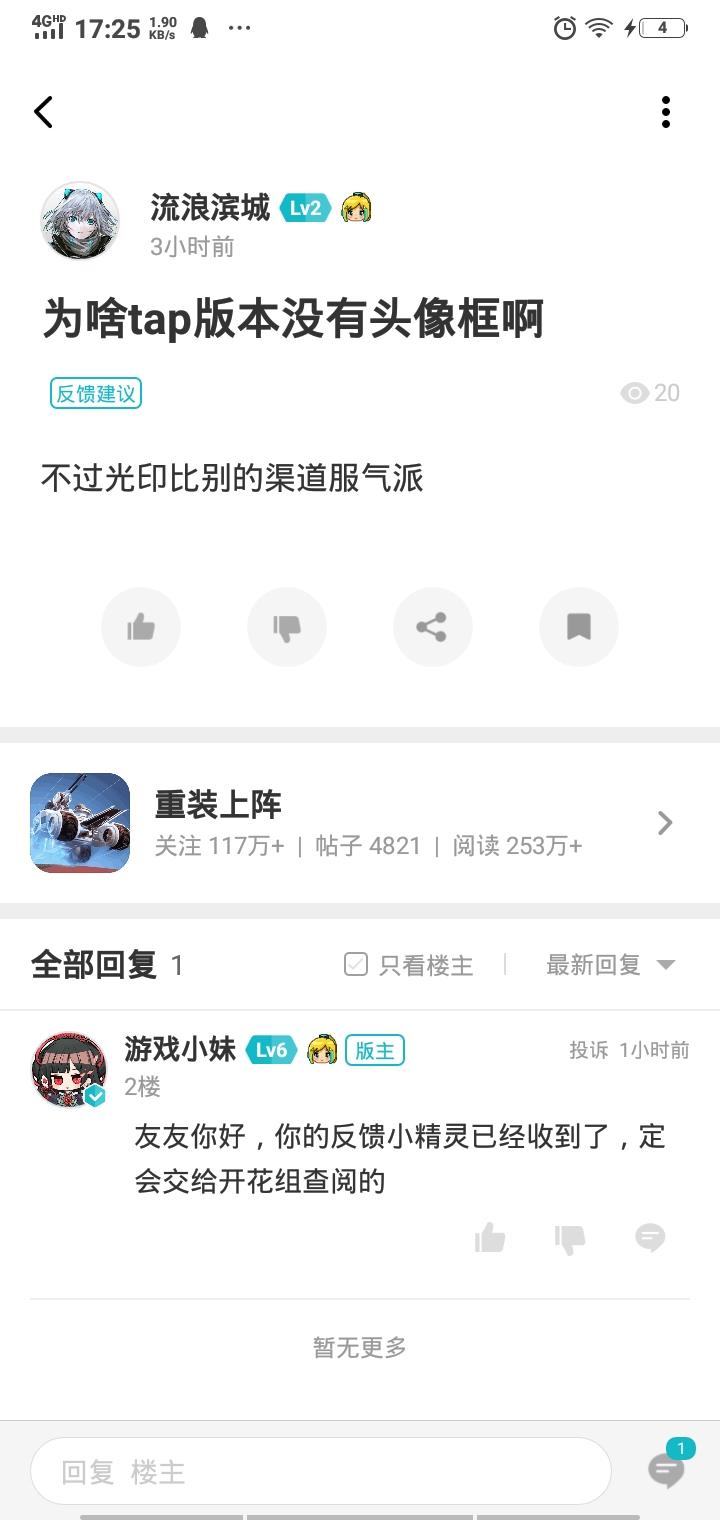Open the comment bubble on the reply
Viewport: 720px width, 1520px height.
pyautogui.click(x=650, y=1238)
